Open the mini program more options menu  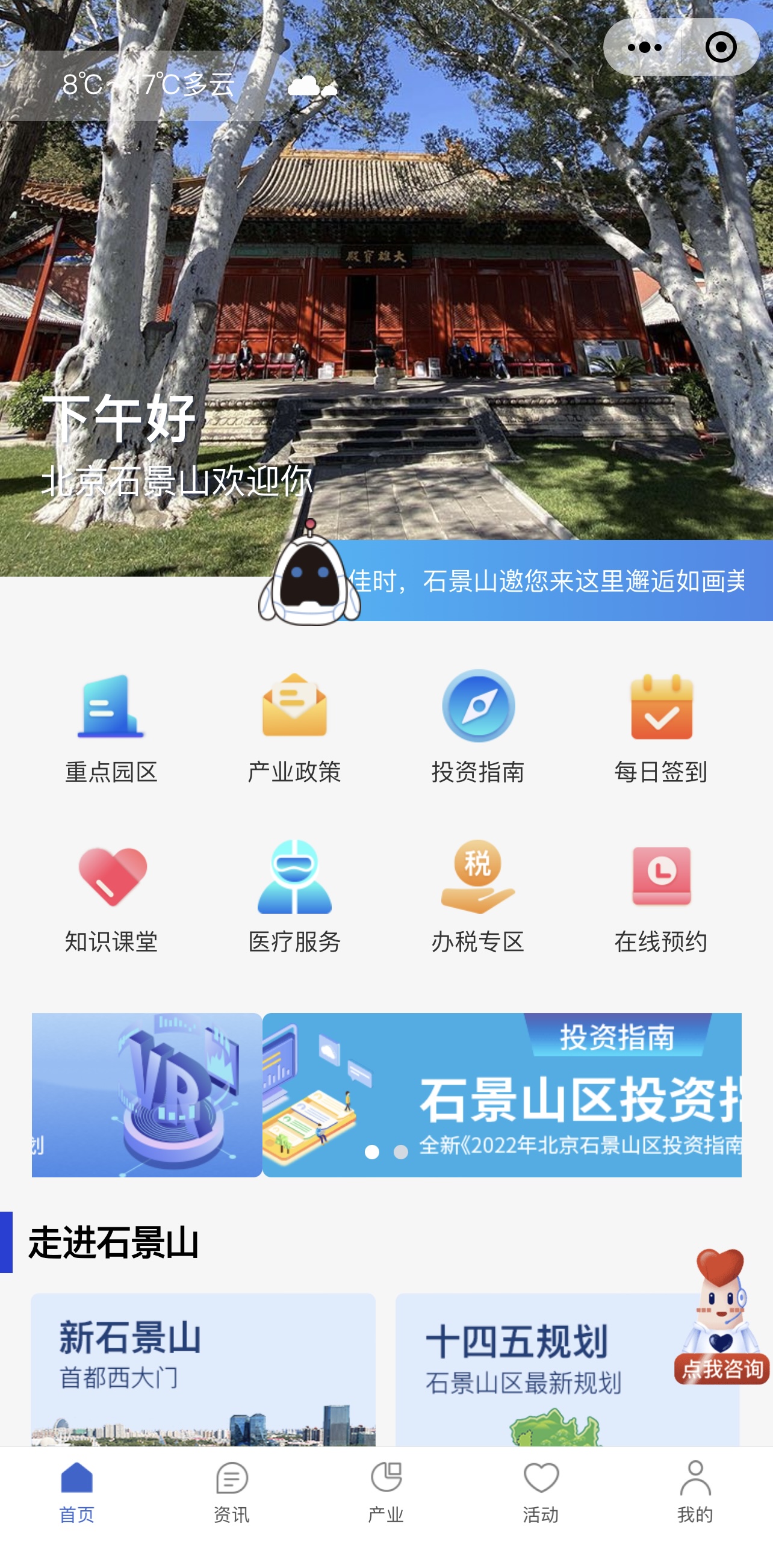[x=644, y=48]
